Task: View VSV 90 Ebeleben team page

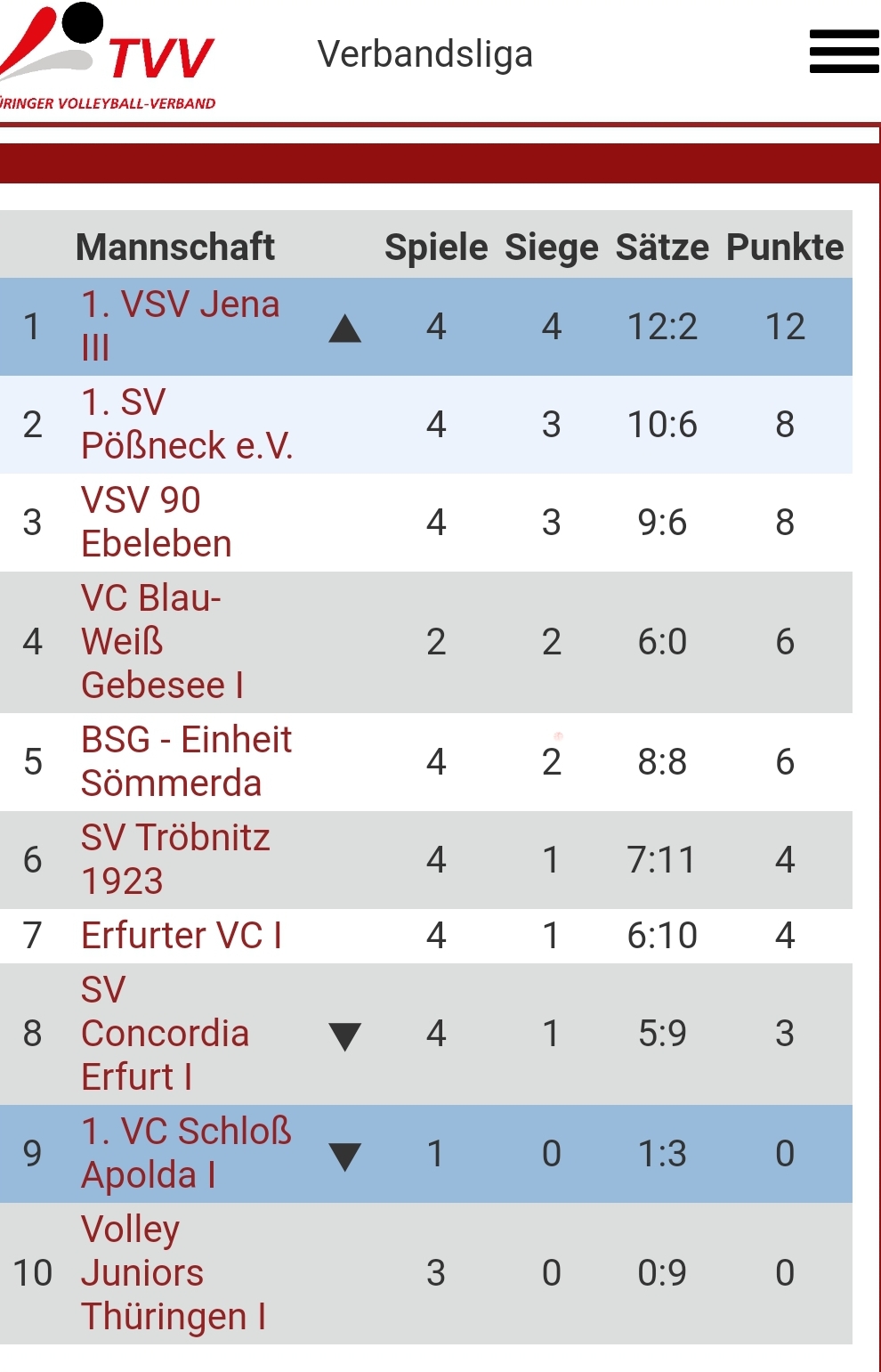Action: coord(156,522)
